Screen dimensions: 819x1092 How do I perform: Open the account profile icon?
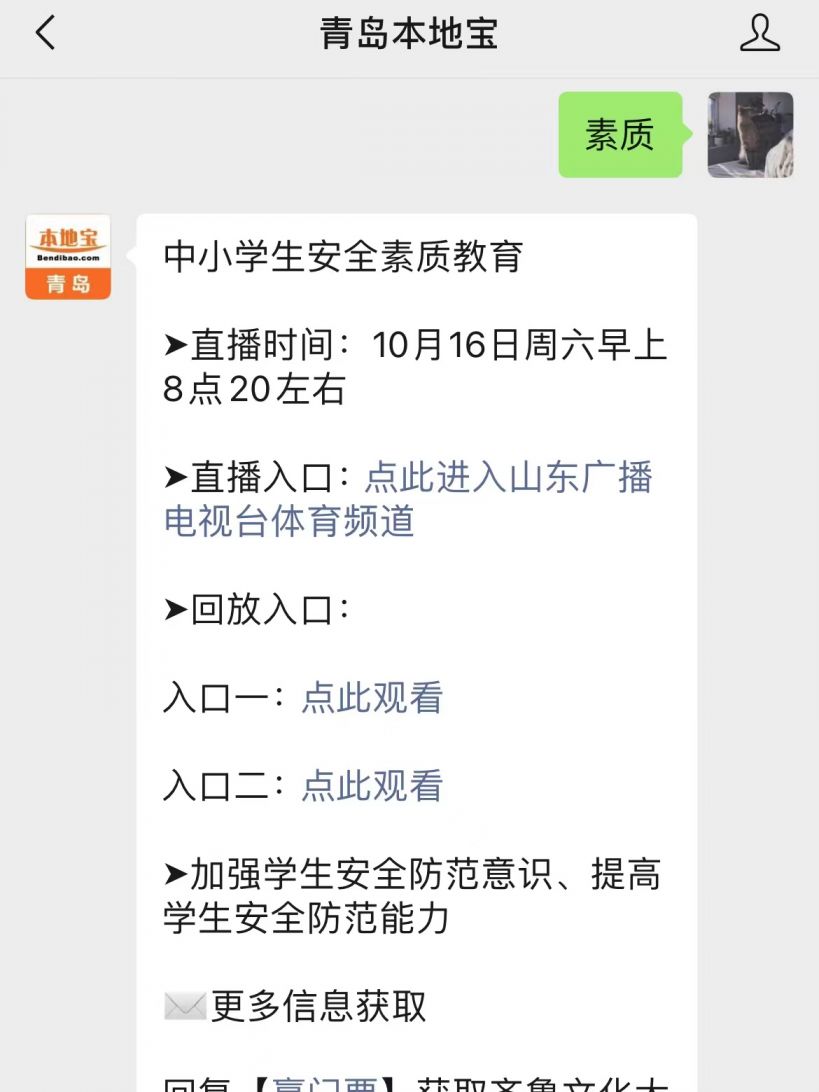point(759,34)
